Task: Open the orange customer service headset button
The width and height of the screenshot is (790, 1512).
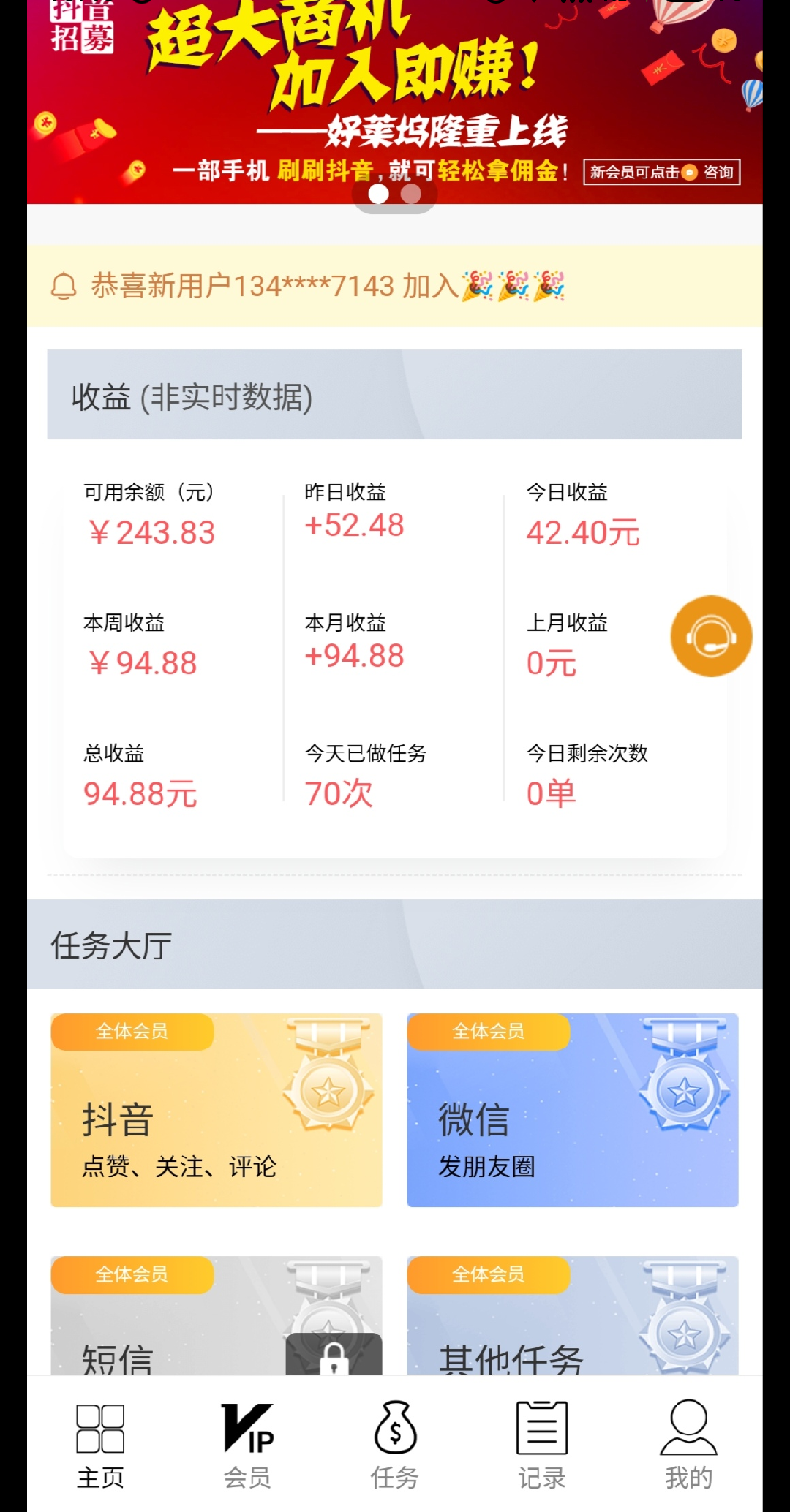Action: (x=711, y=636)
